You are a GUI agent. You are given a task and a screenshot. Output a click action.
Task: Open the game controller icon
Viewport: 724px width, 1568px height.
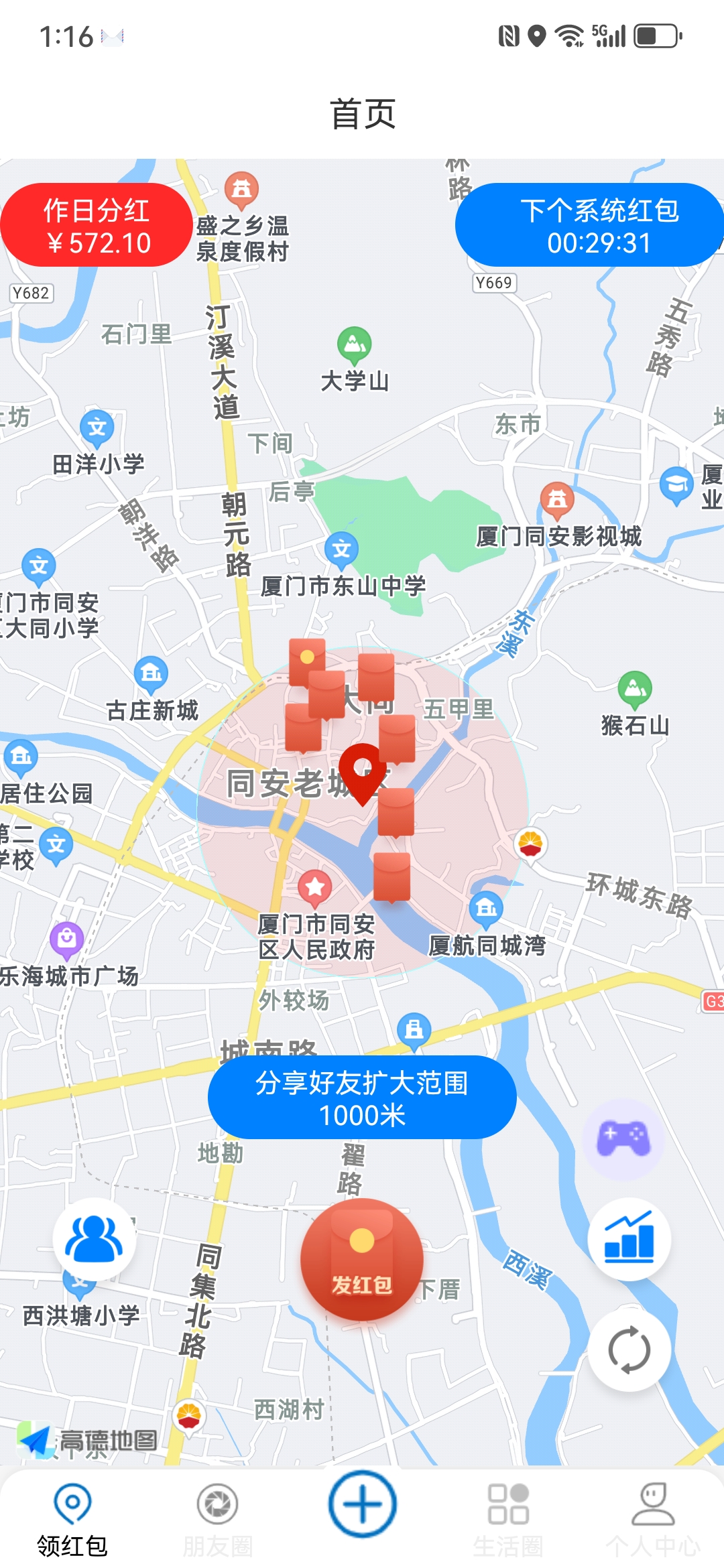click(623, 1138)
